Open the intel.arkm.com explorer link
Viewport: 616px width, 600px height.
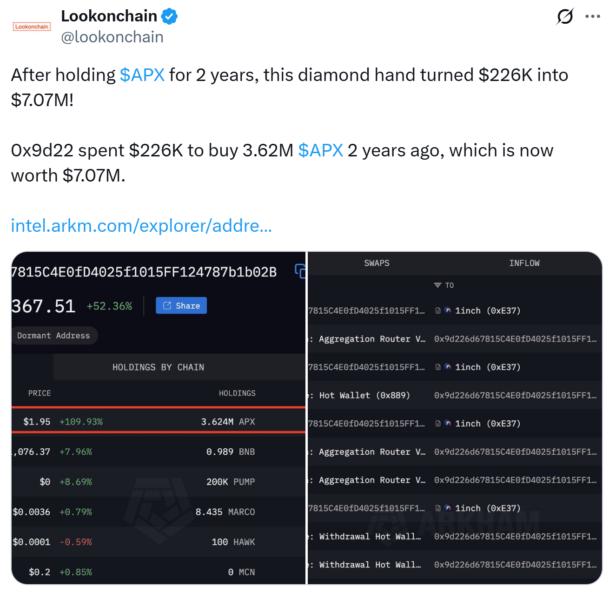141,225
